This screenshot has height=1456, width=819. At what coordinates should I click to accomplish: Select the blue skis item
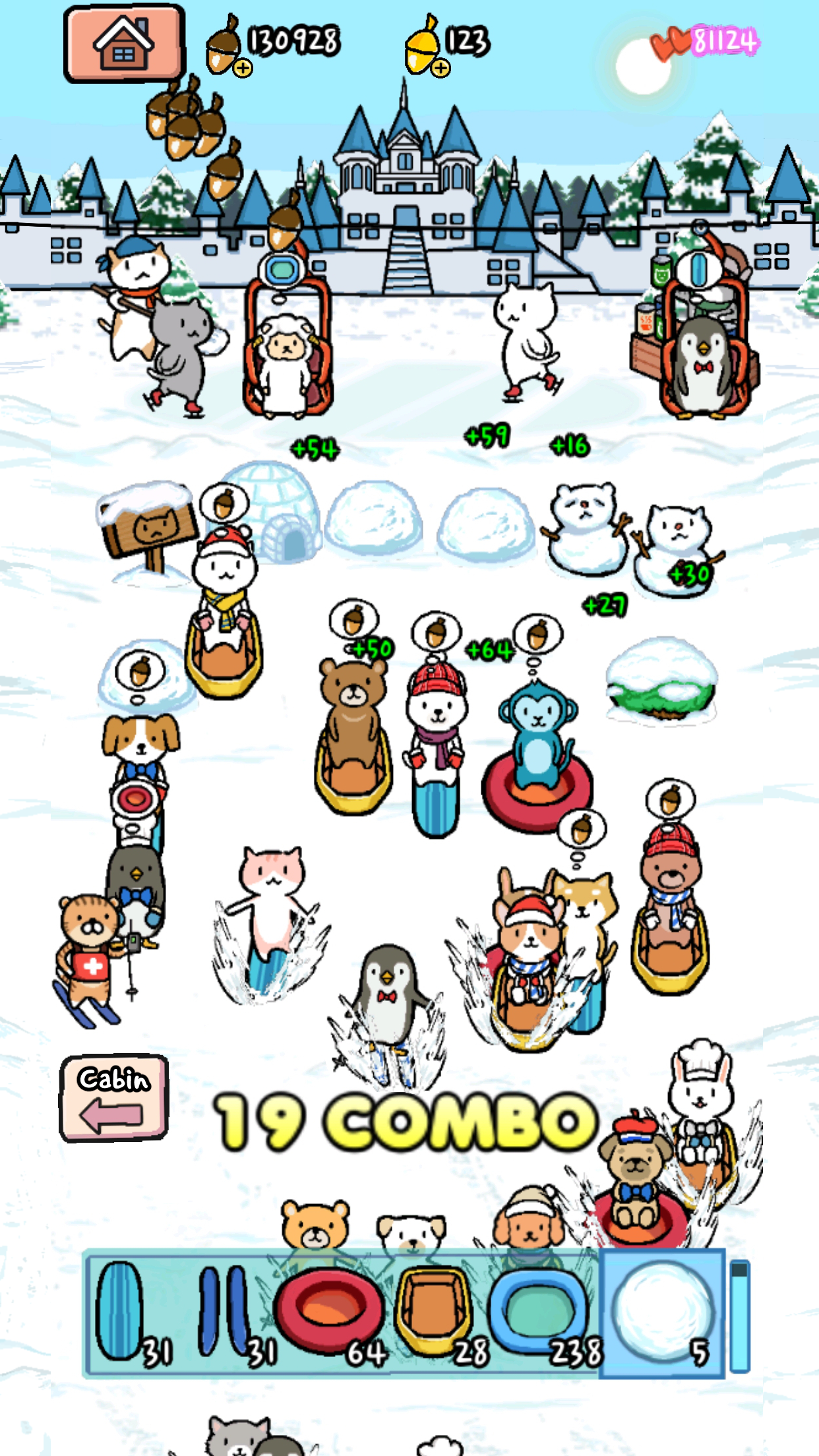point(234,1314)
